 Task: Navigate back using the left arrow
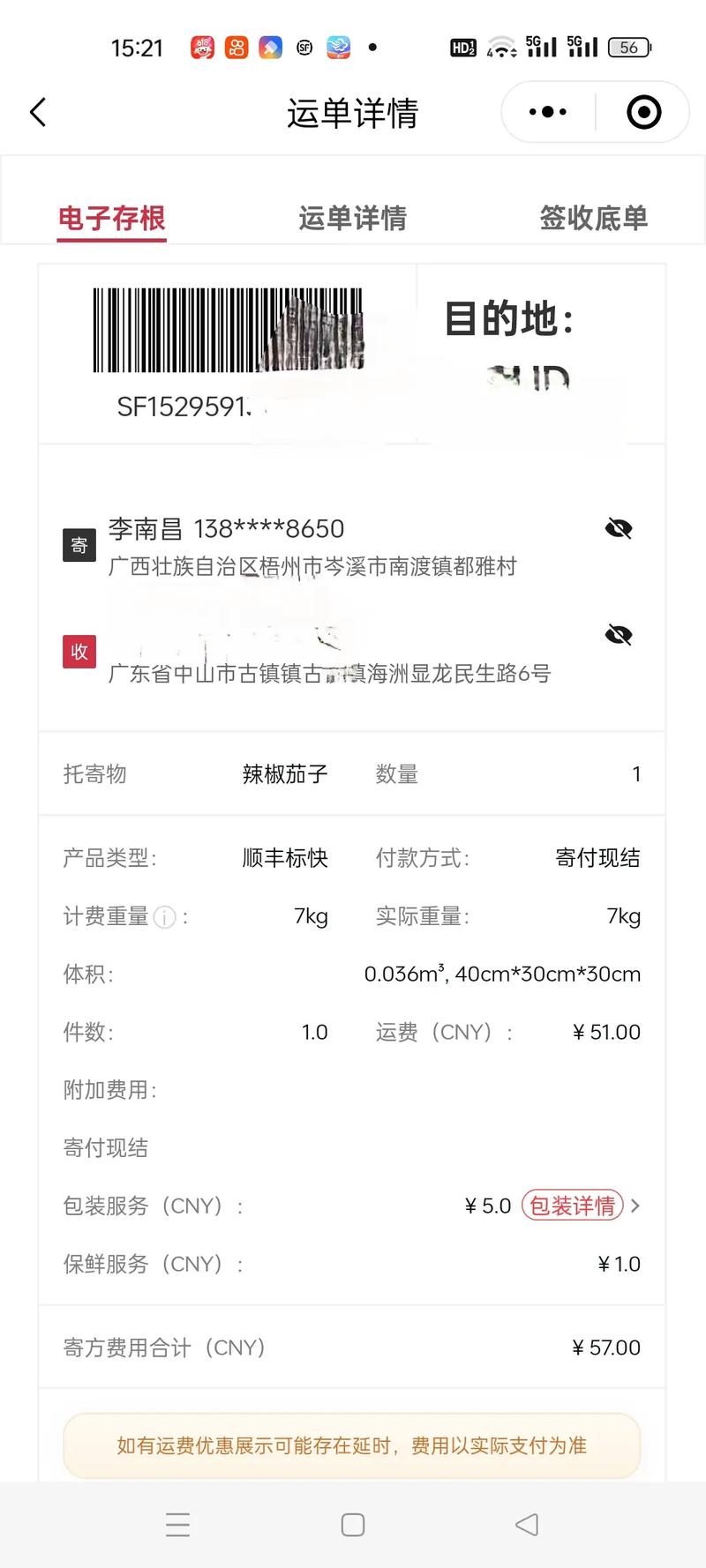coord(37,112)
